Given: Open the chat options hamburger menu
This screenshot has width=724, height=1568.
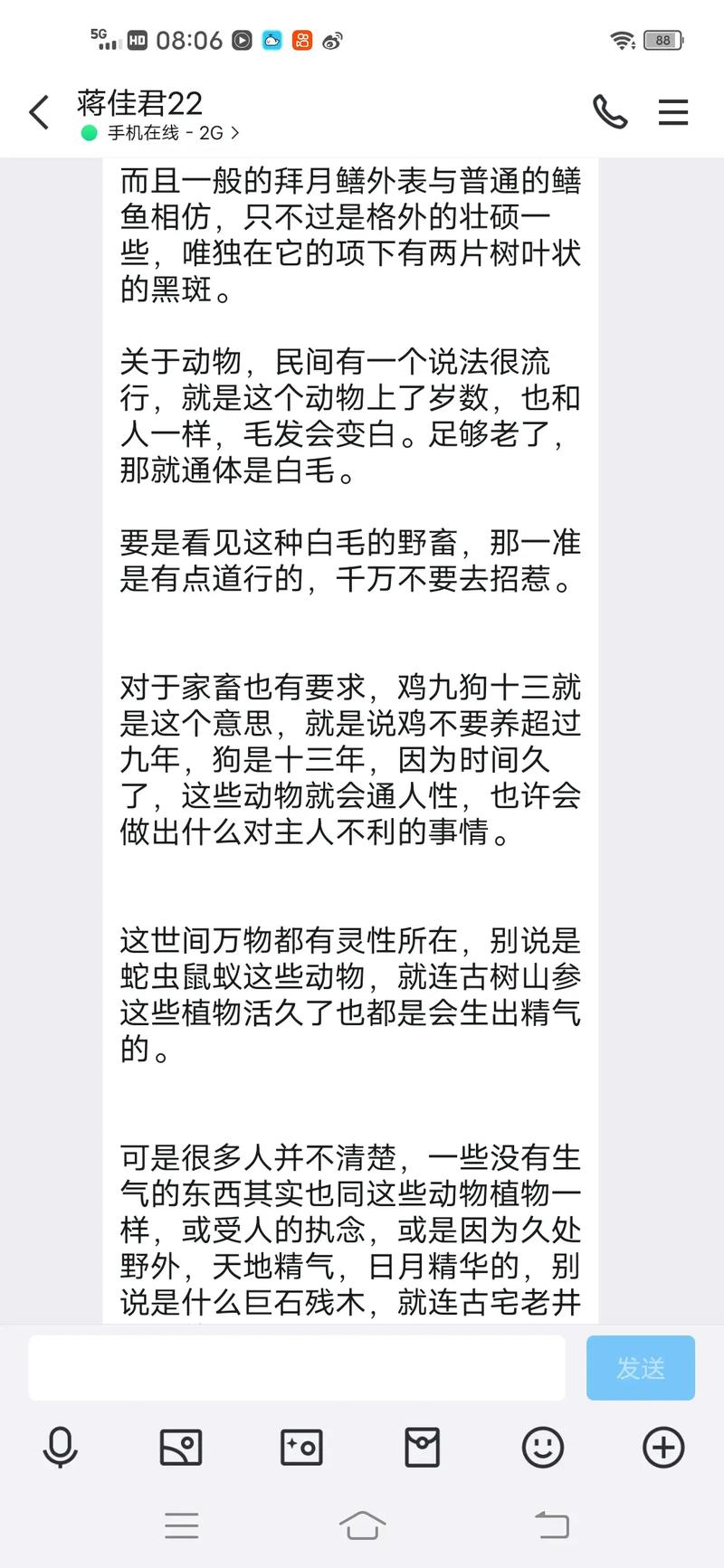Looking at the screenshot, I should pyautogui.click(x=672, y=111).
